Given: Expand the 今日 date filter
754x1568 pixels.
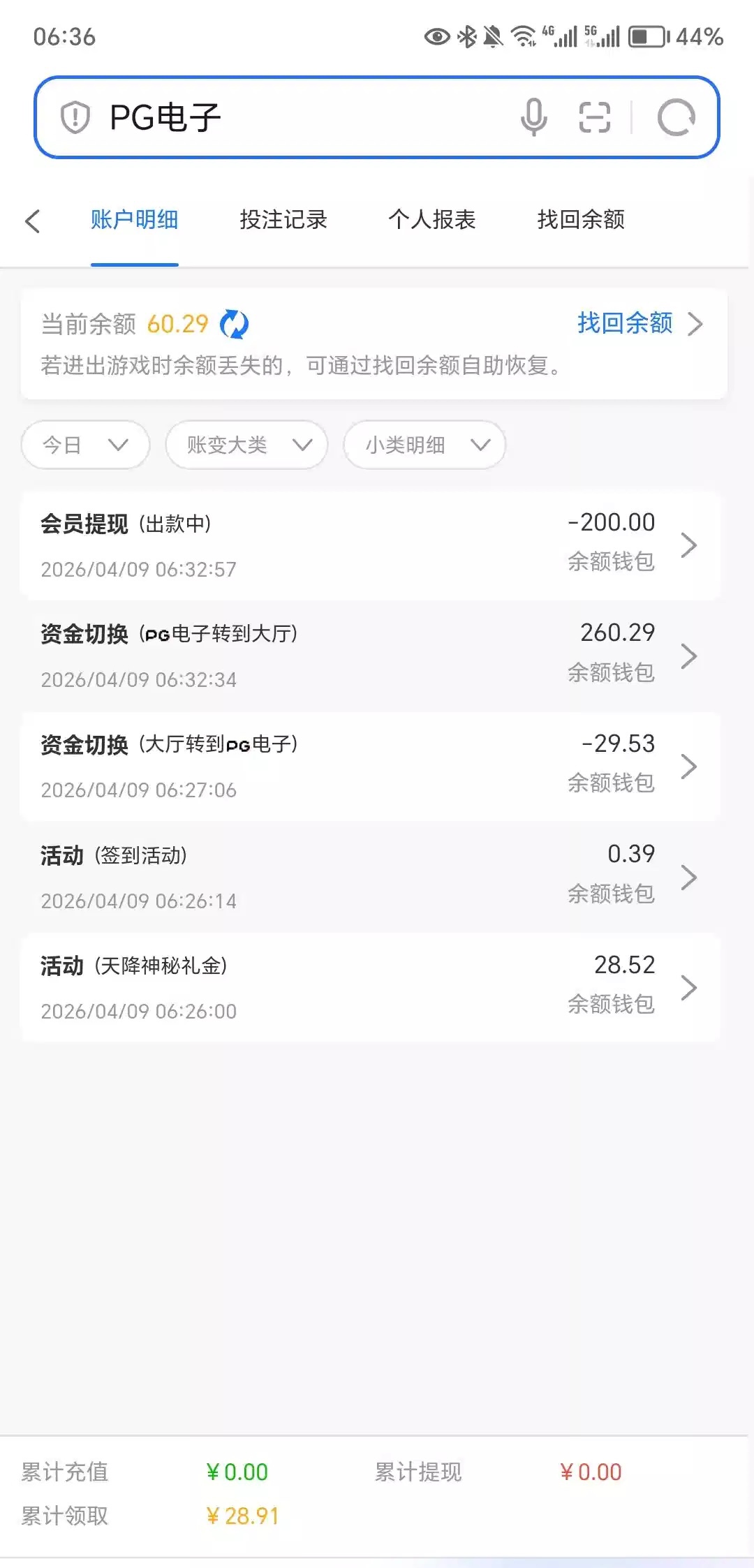Looking at the screenshot, I should pyautogui.click(x=85, y=445).
